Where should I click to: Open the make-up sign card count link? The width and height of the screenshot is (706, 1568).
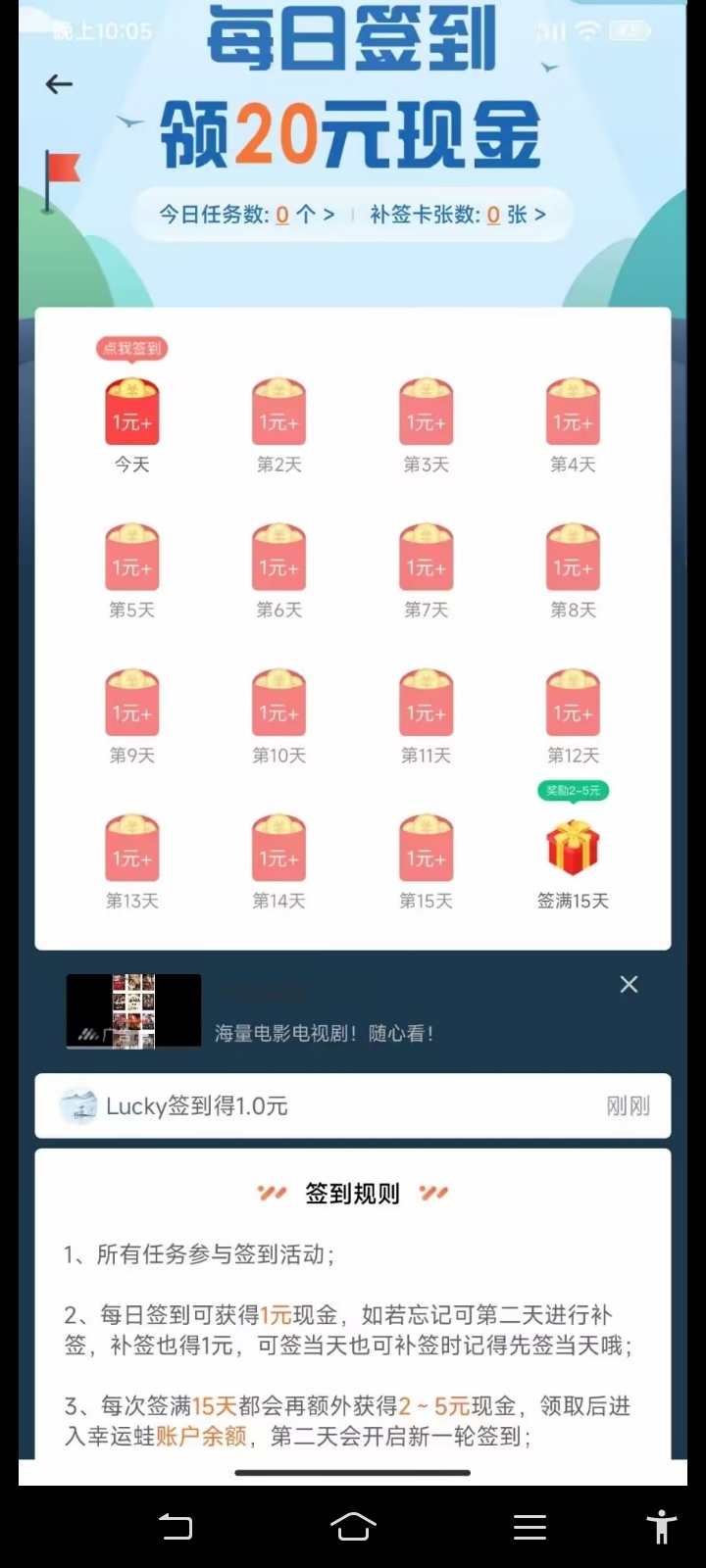458,215
